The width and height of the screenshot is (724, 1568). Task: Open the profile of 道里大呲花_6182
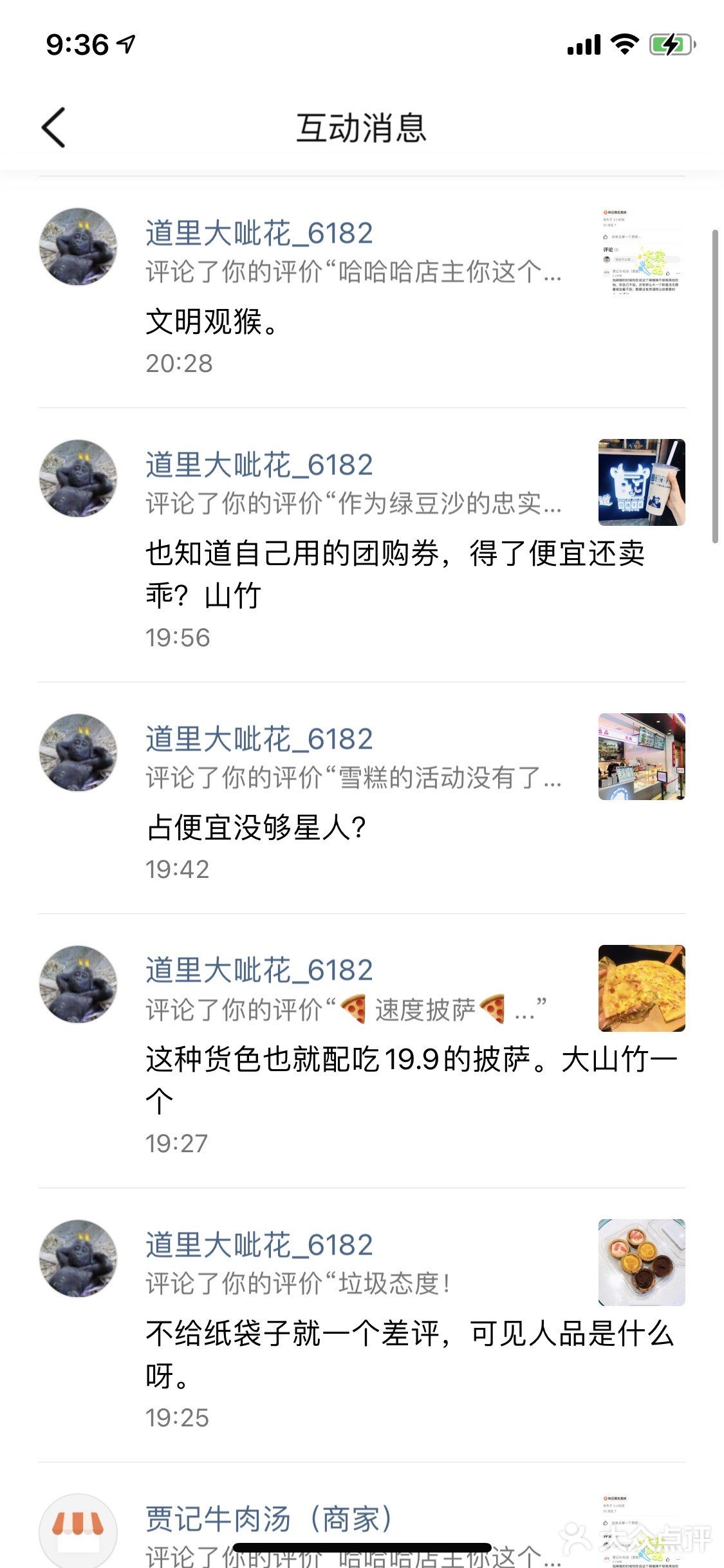tap(257, 233)
